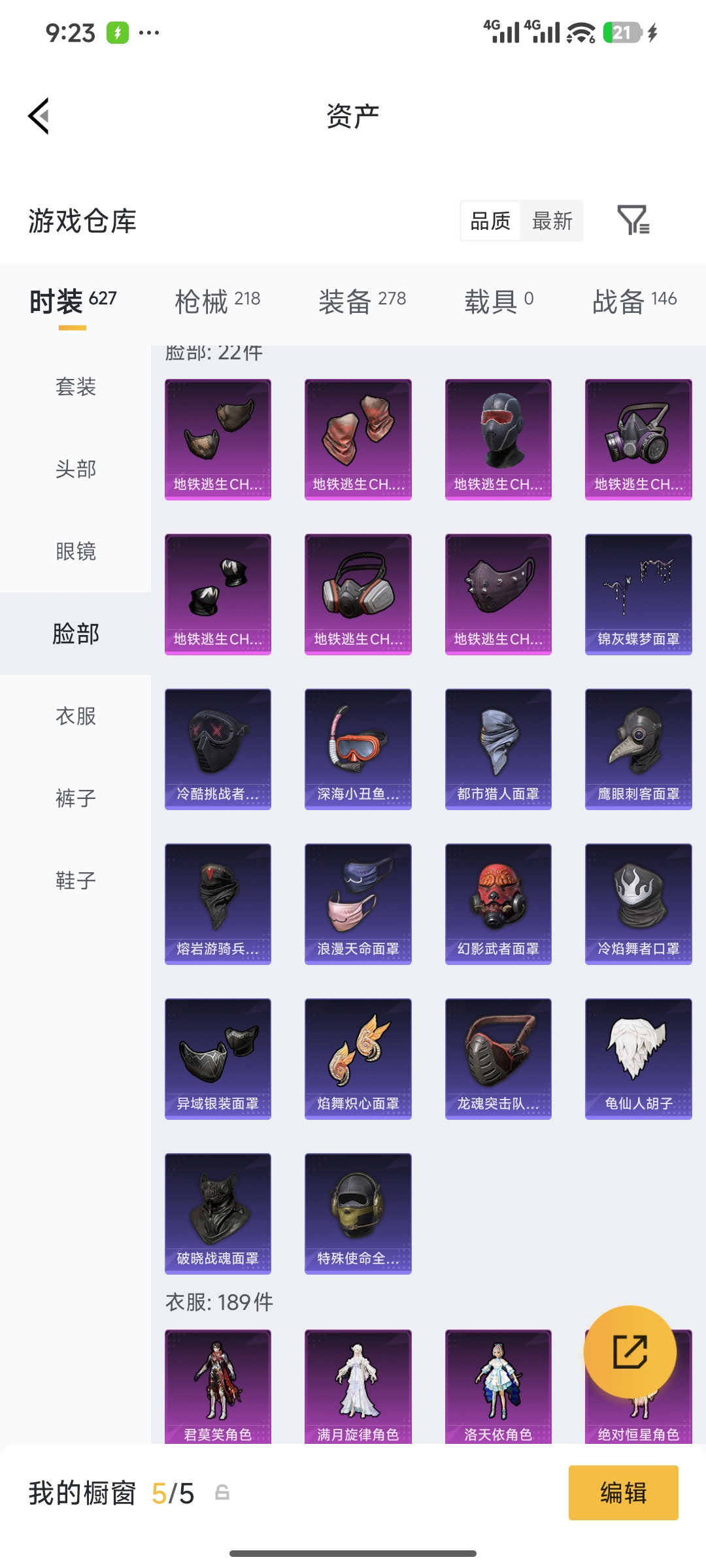Sort warehouse items by 最新
This screenshot has height=1568, width=706.
tap(552, 221)
